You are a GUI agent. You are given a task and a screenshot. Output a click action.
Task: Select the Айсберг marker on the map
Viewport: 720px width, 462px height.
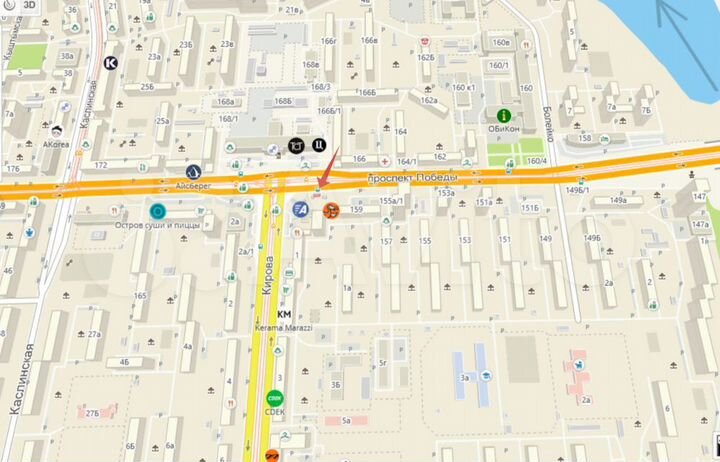pos(194,171)
